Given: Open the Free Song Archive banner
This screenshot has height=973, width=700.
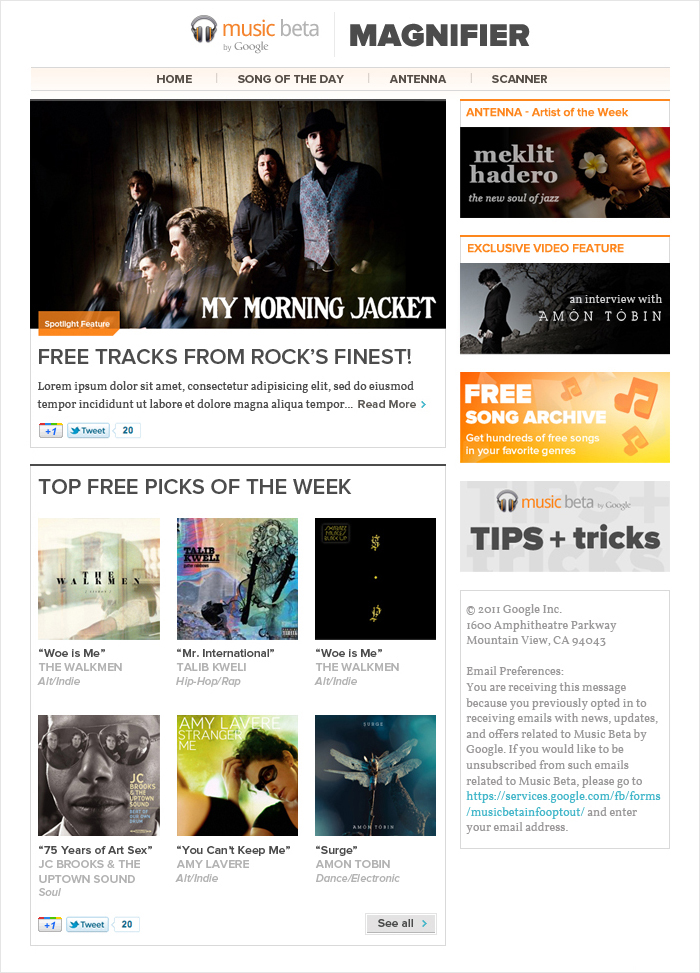Looking at the screenshot, I should [564, 417].
